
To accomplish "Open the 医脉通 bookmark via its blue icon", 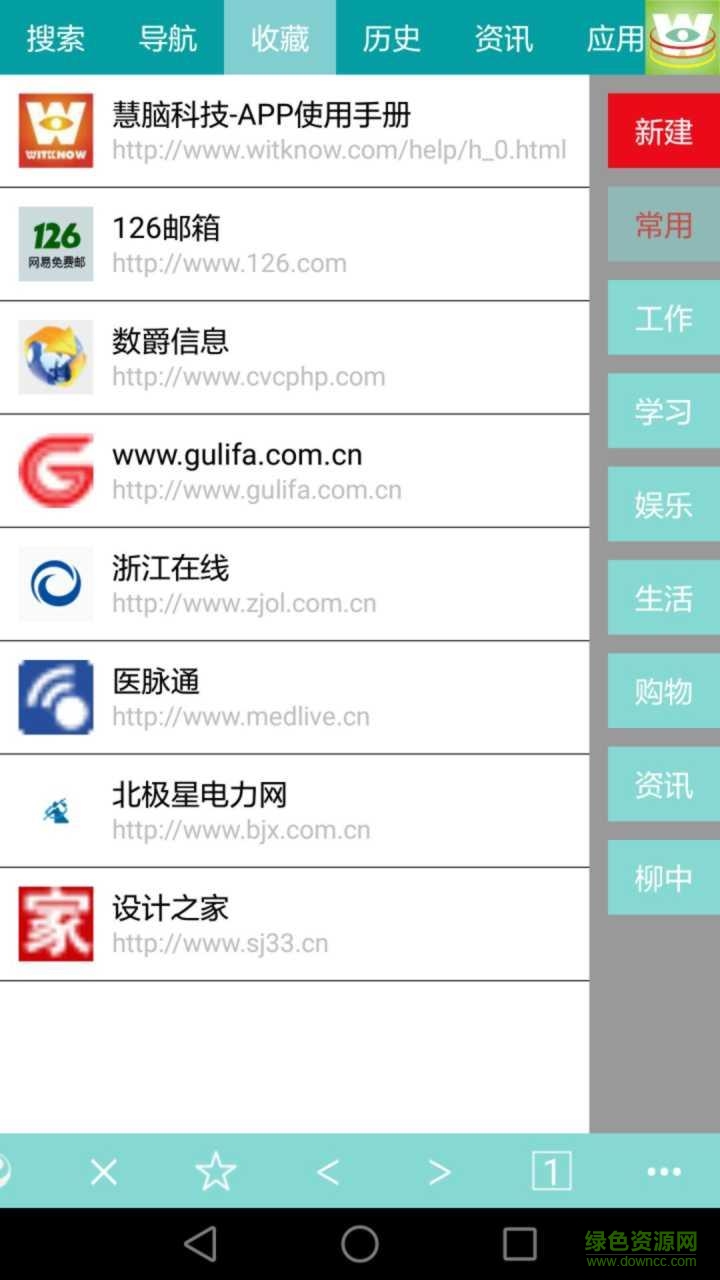I will coord(55,697).
